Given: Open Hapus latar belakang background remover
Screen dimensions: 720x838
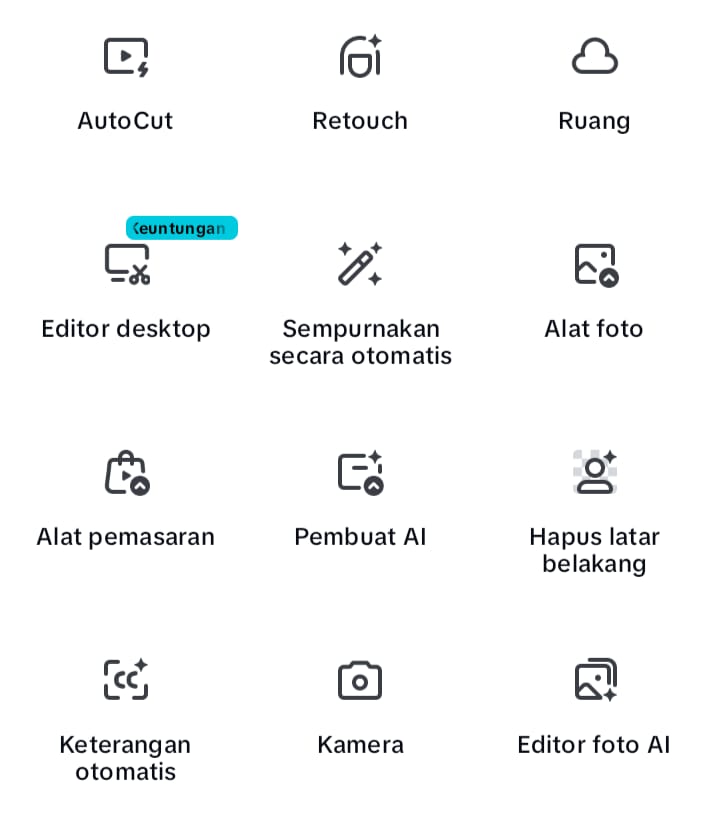Looking at the screenshot, I should [x=594, y=472].
